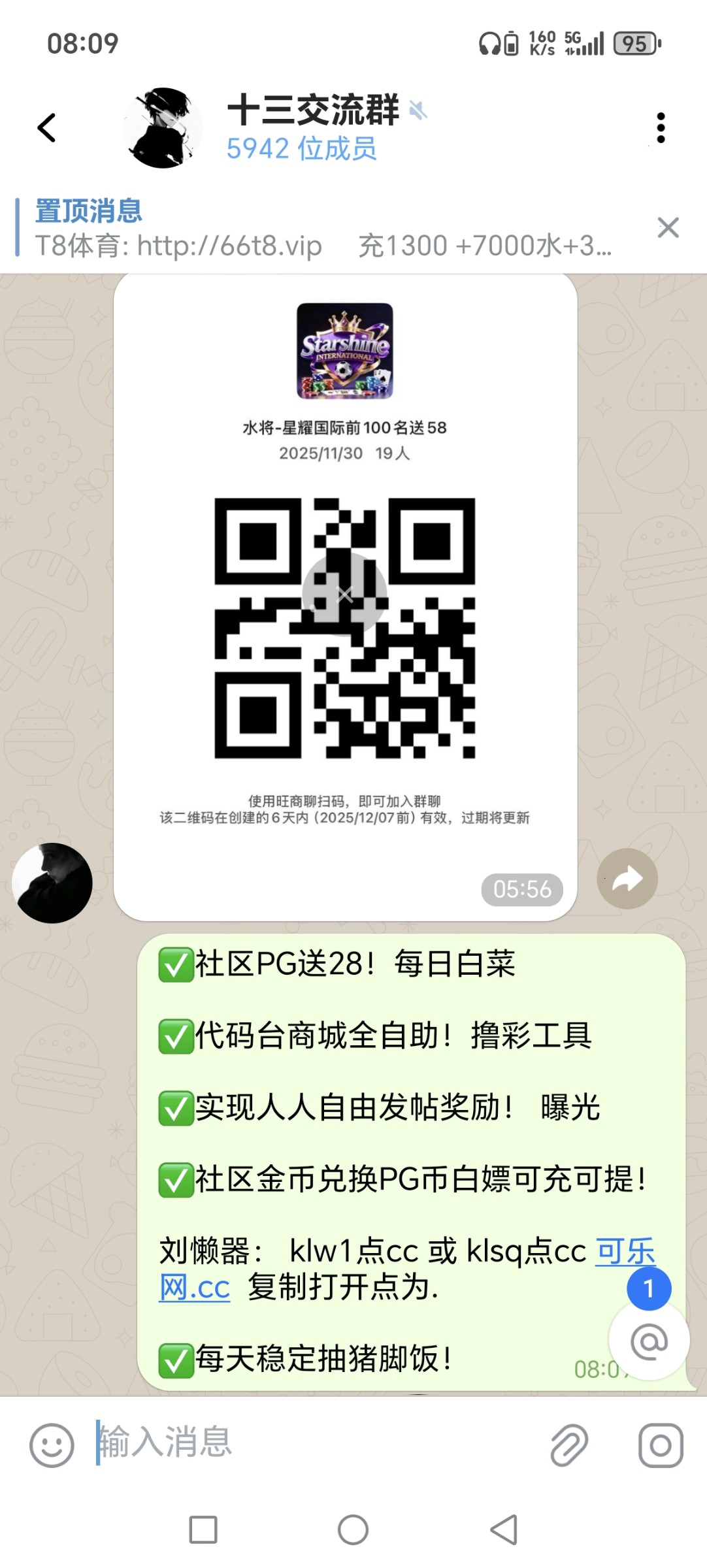The height and width of the screenshot is (1568, 707).
Task: Forward the QR code image message
Action: coord(627,879)
